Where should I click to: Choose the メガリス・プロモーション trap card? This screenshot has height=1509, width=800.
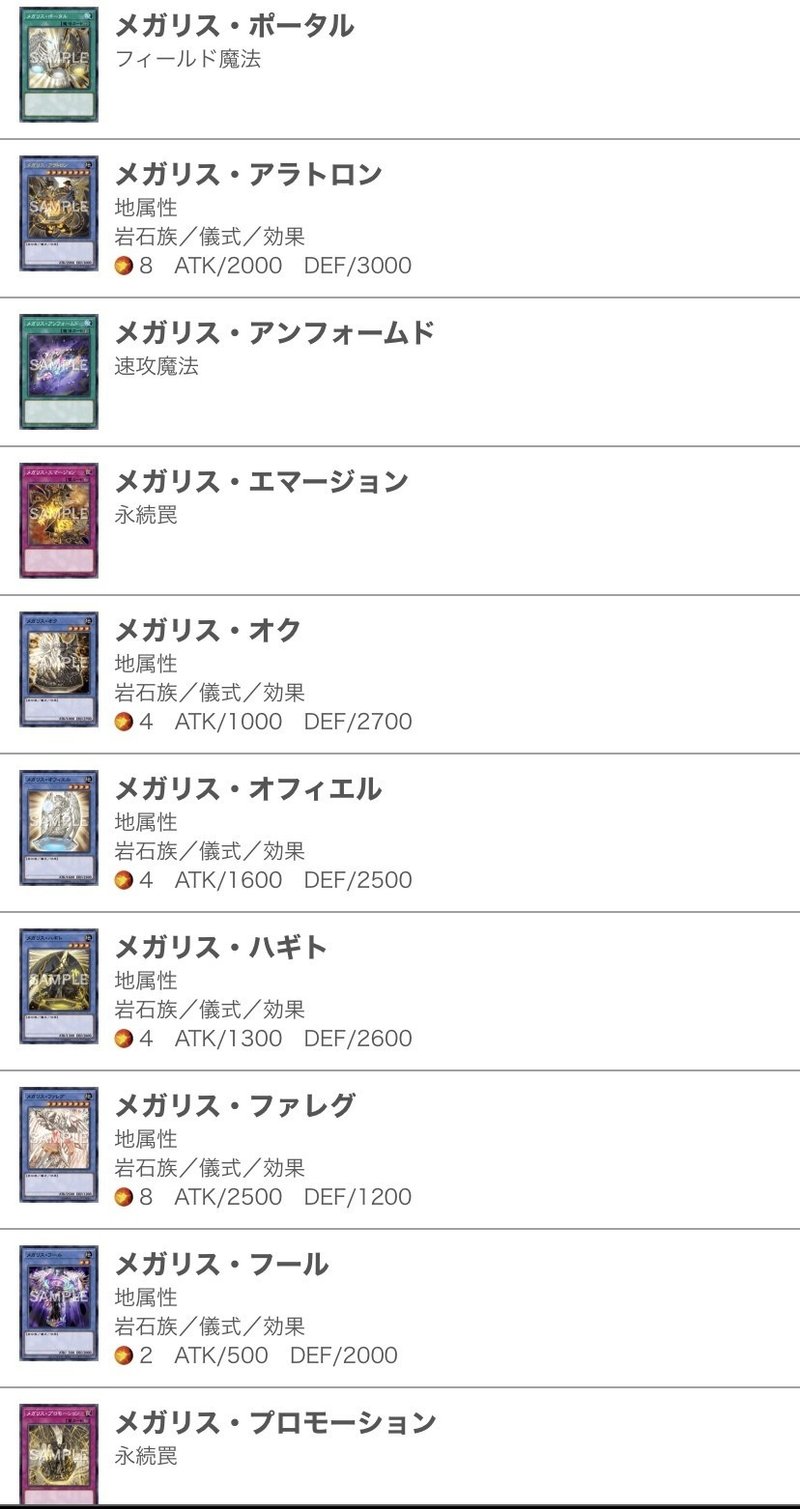275,1423
